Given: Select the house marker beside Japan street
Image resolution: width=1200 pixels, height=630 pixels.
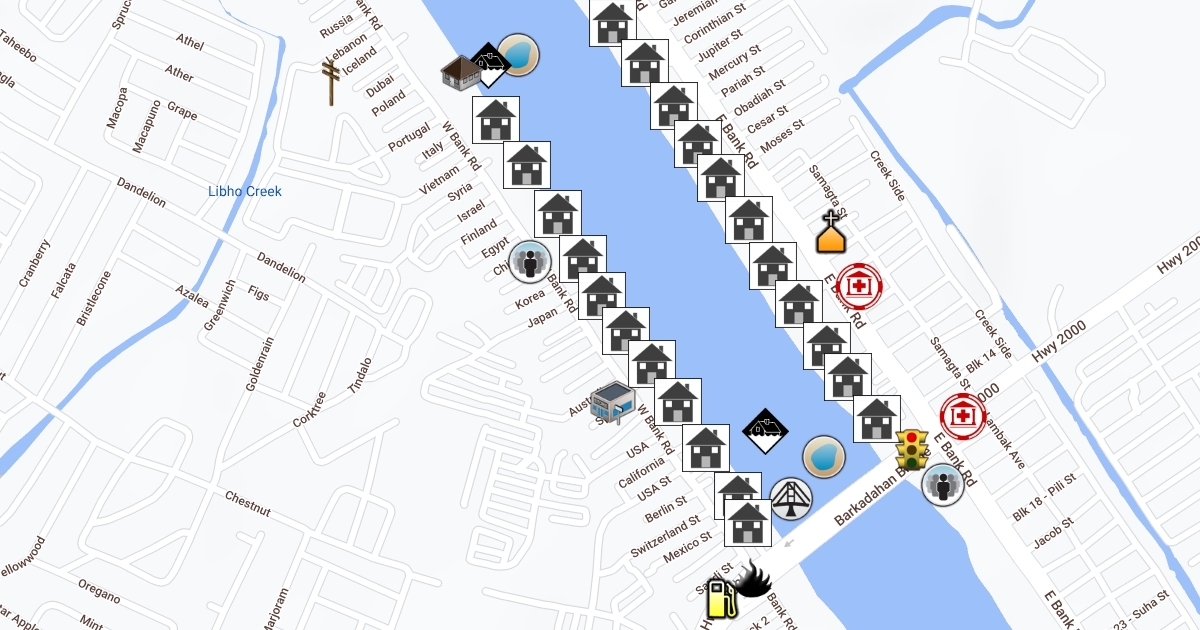Looking at the screenshot, I should (x=602, y=296).
